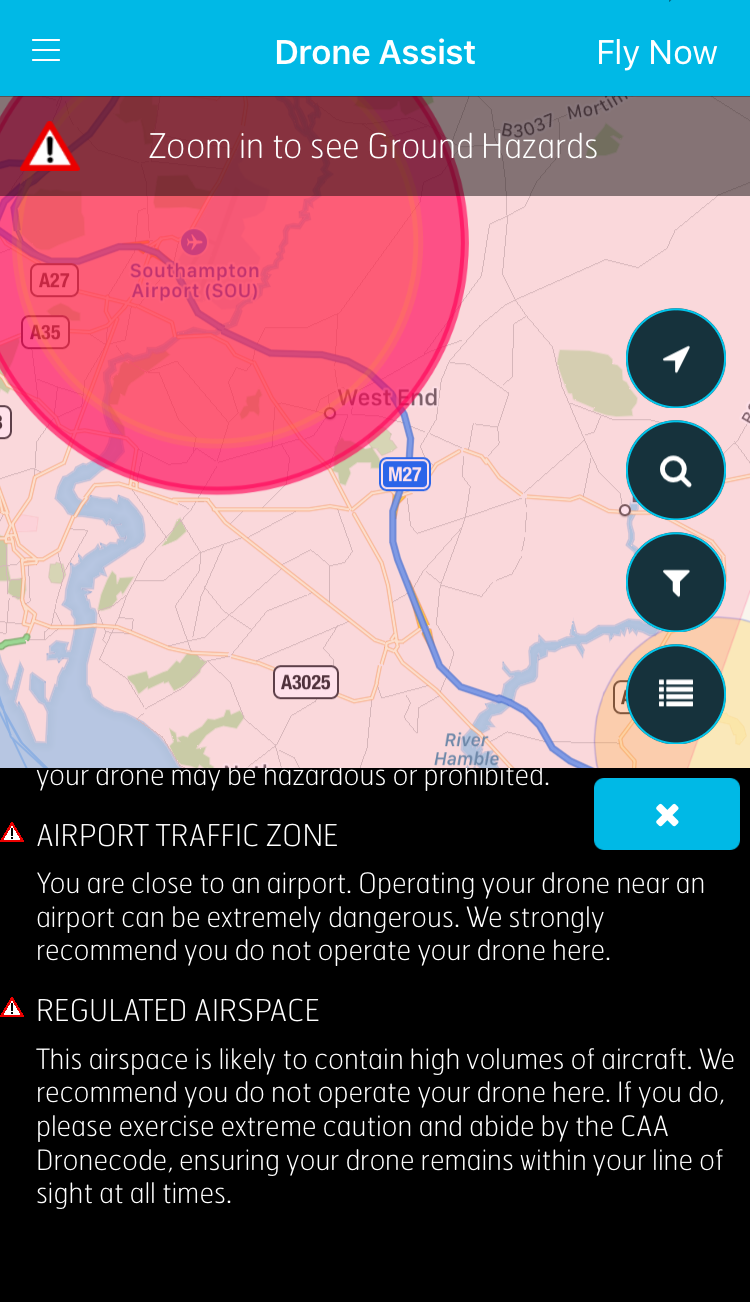
Task: Close the airspace warnings panel
Action: [x=667, y=814]
